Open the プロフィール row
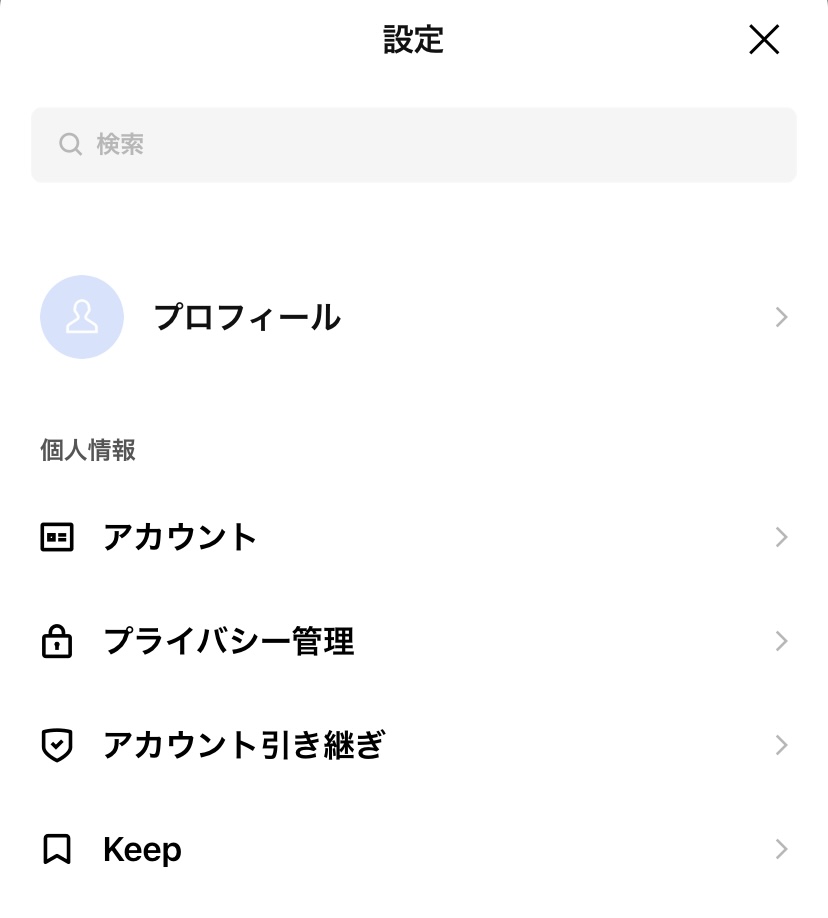The height and width of the screenshot is (918, 828). [413, 317]
